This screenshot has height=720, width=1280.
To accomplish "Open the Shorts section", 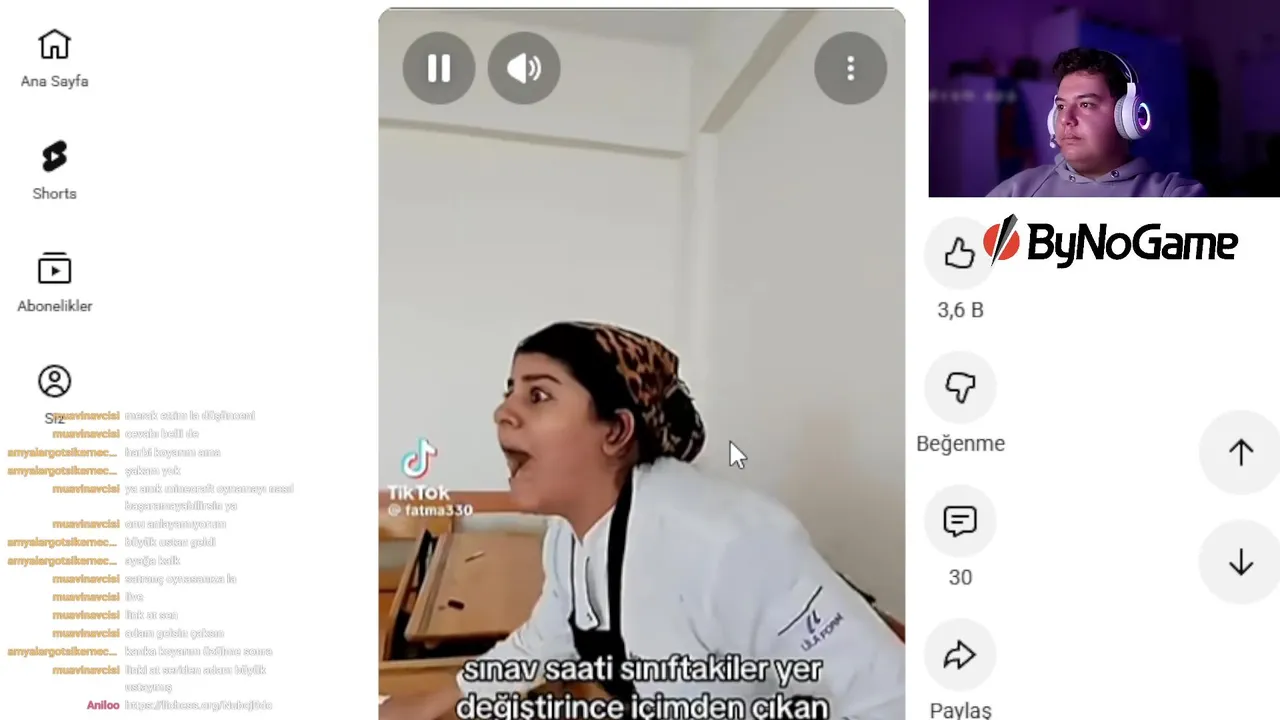I will tap(55, 169).
